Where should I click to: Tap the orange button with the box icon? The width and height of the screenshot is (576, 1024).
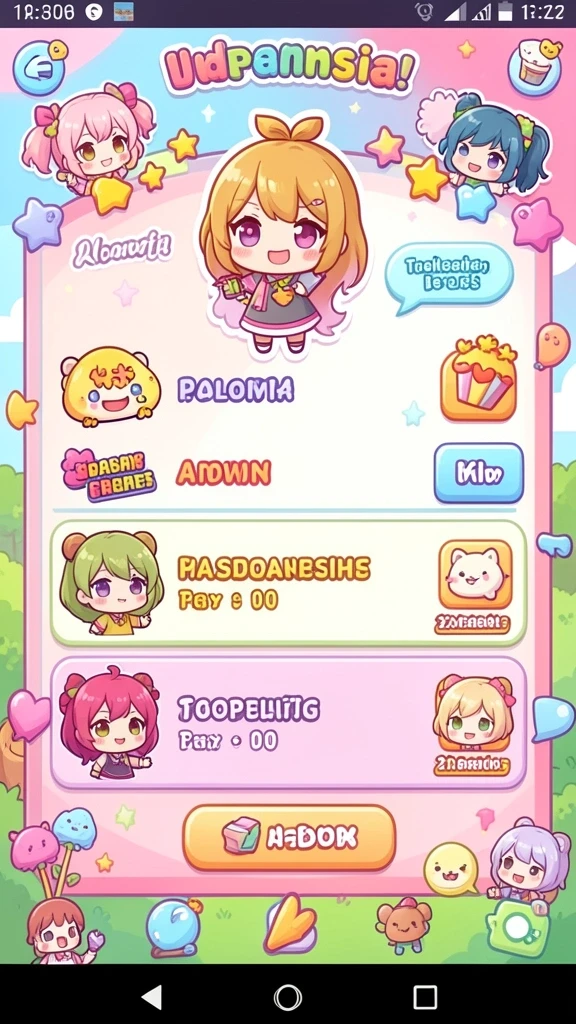(x=289, y=838)
